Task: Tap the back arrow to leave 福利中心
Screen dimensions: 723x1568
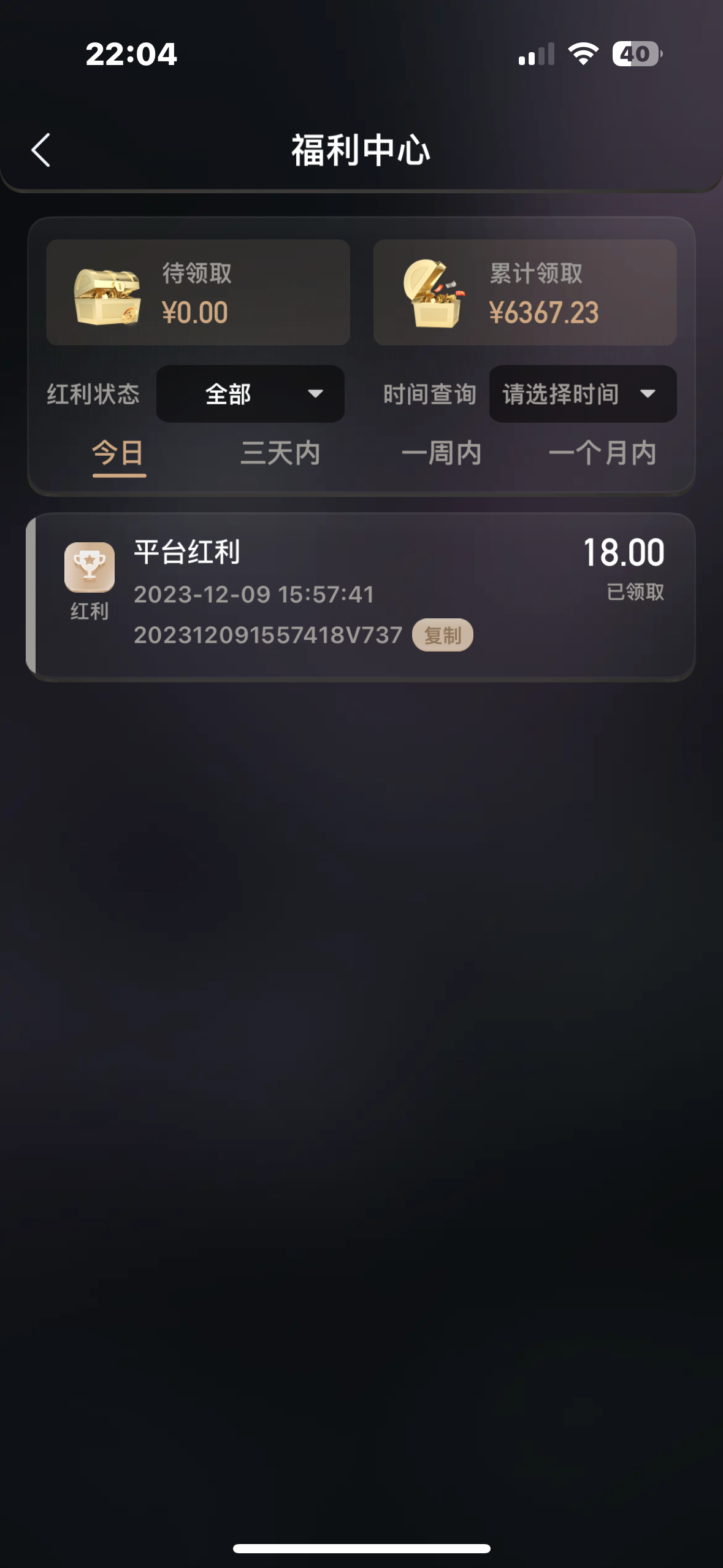Action: [40, 151]
